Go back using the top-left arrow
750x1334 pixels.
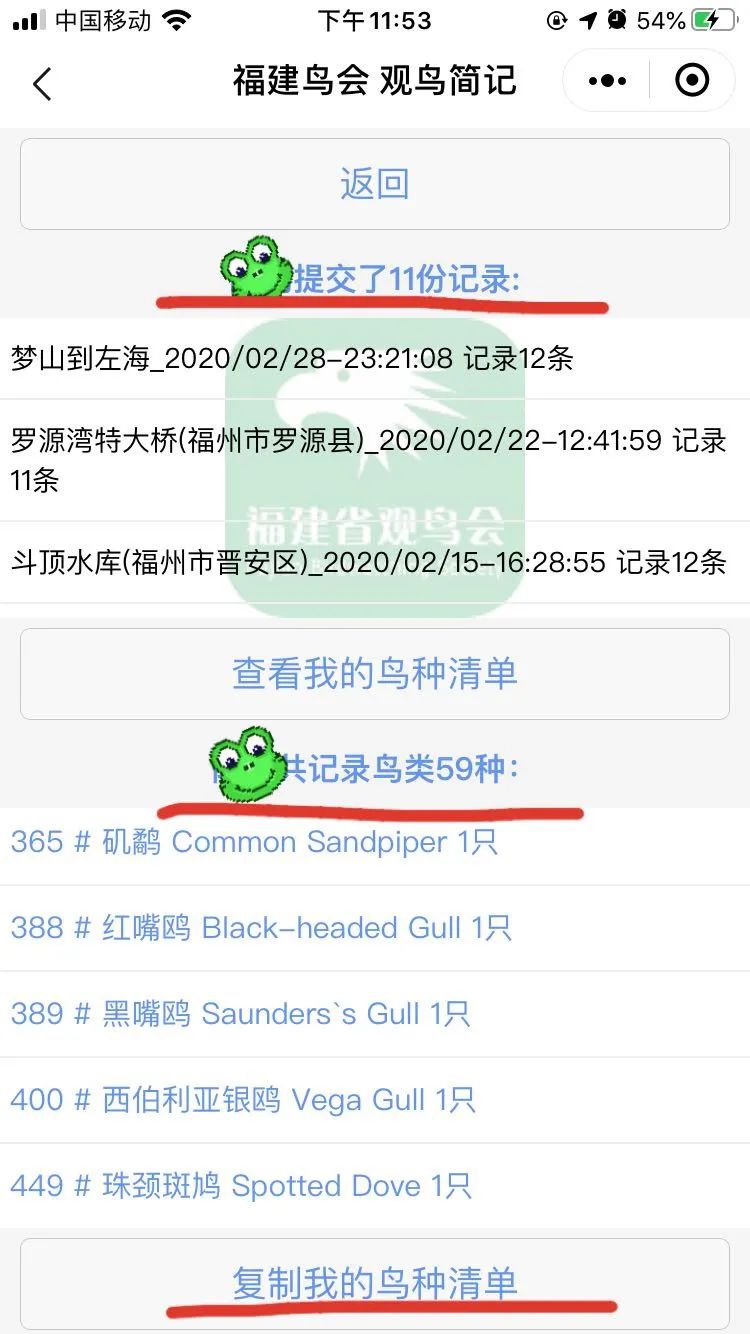click(42, 83)
